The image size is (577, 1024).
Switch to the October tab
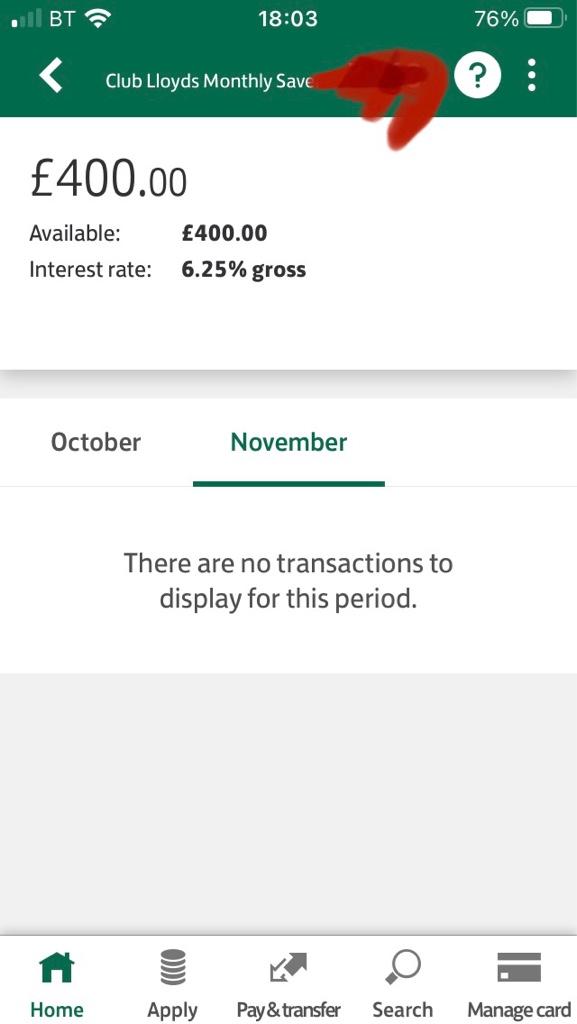96,442
